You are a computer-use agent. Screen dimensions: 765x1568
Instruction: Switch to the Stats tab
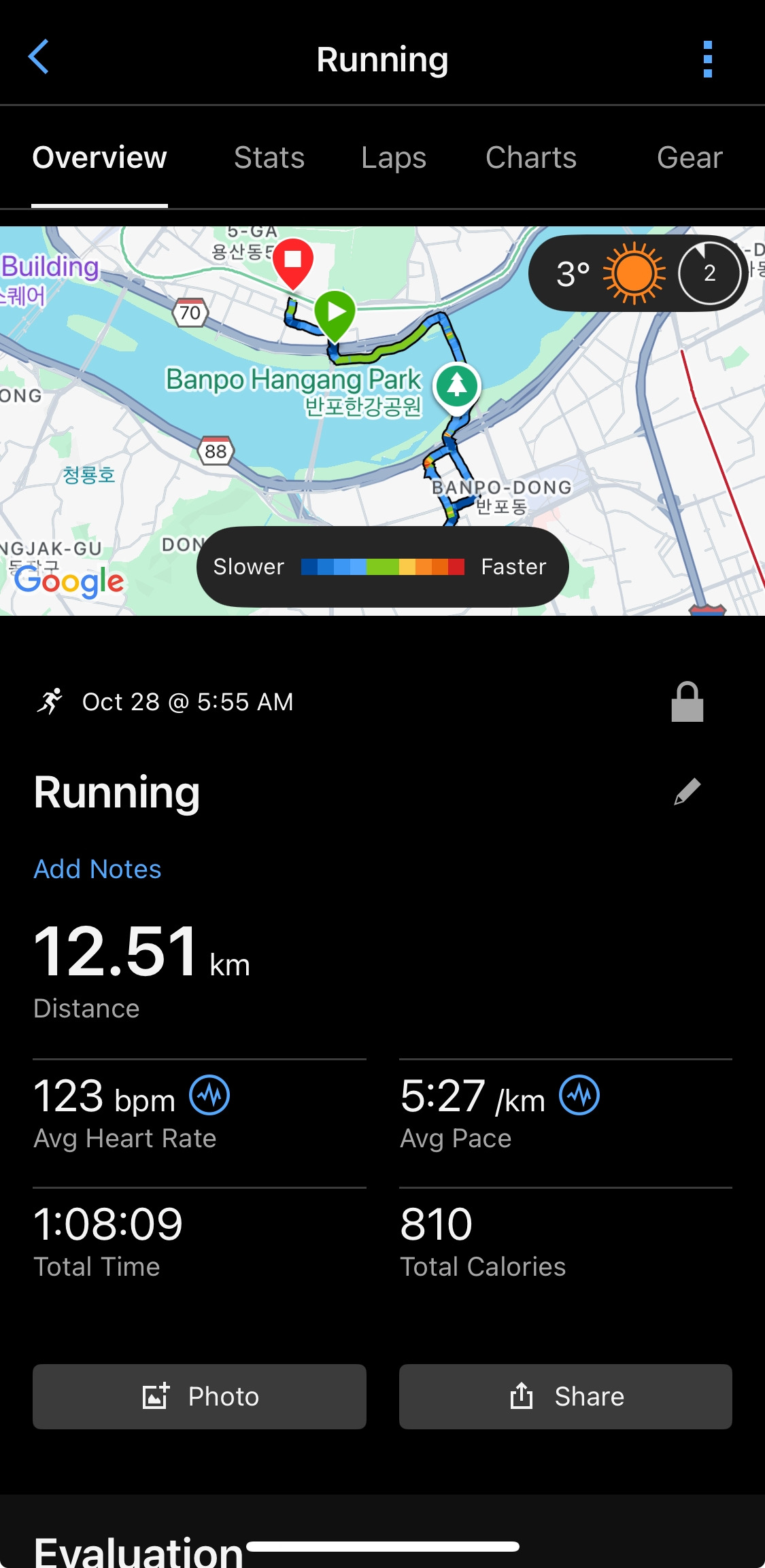(x=269, y=158)
